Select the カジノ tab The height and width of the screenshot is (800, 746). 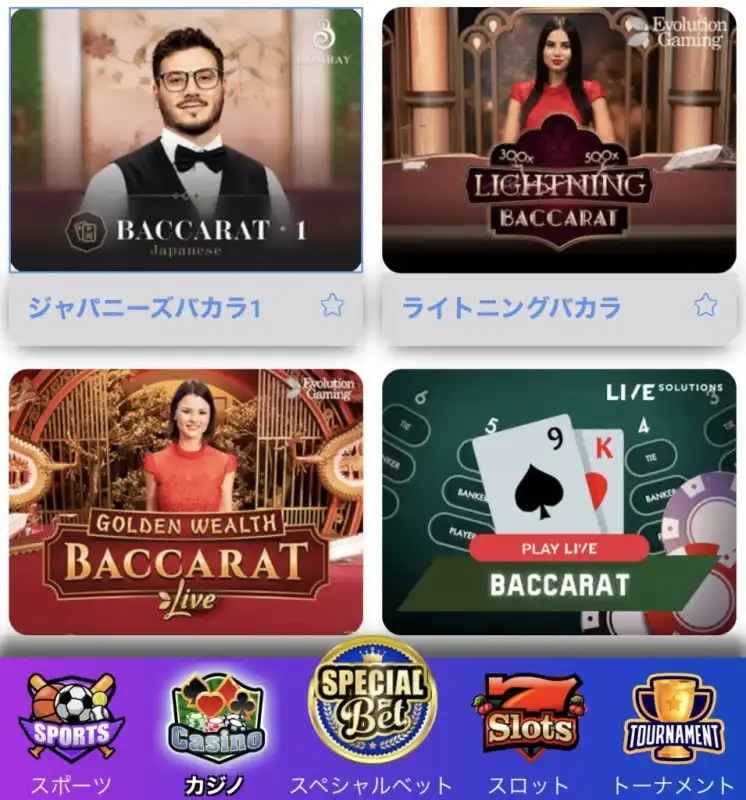218,735
